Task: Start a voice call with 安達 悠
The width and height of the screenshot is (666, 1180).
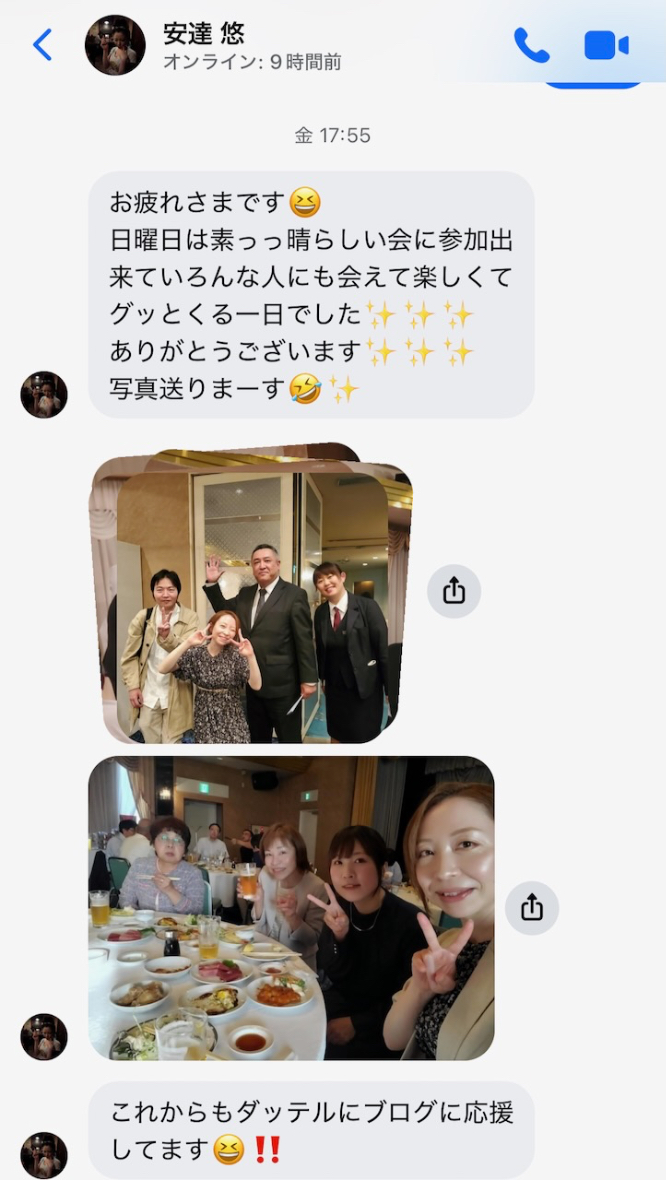Action: (531, 46)
